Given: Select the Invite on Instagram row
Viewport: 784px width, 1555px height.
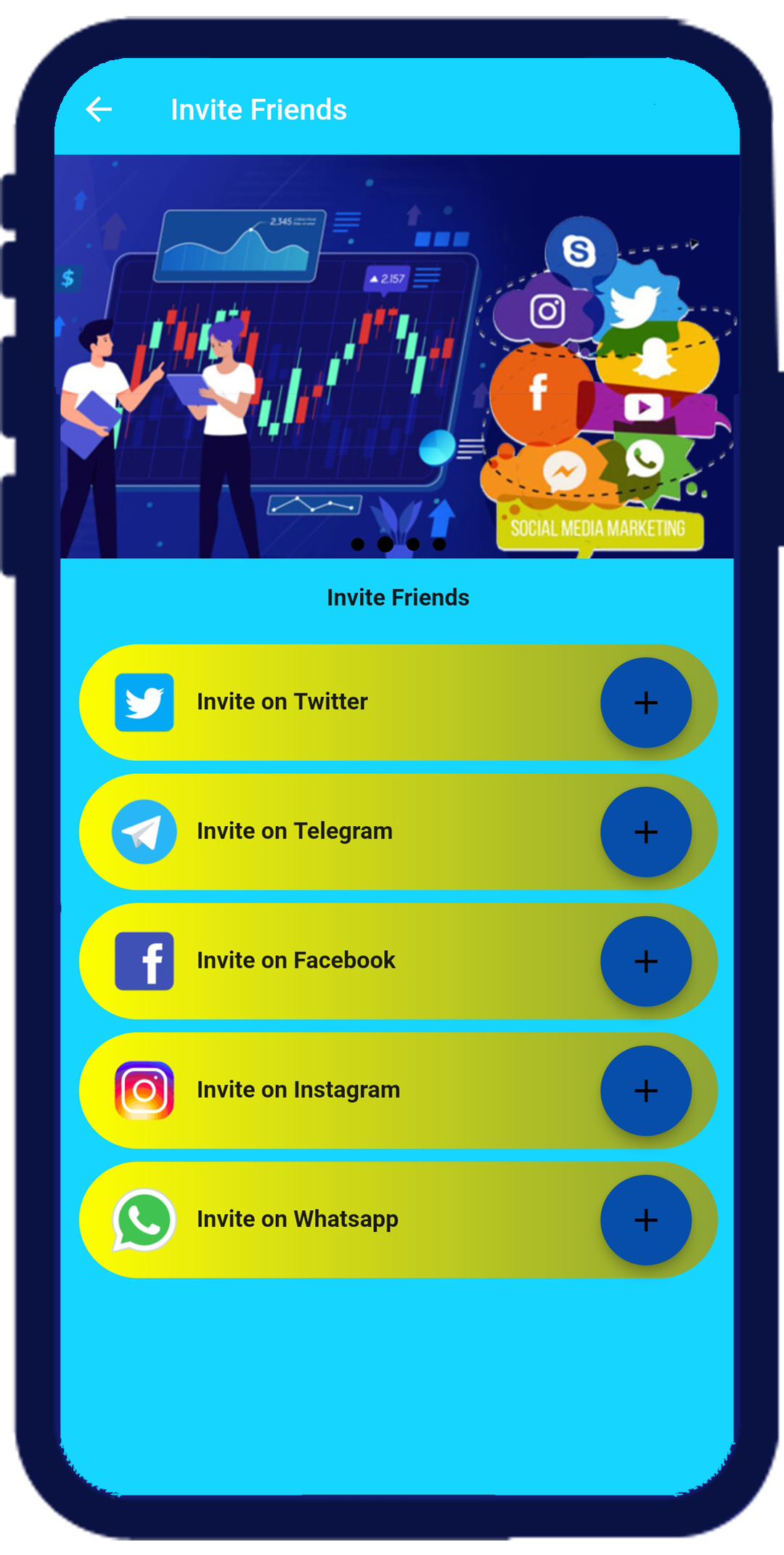Looking at the screenshot, I should click(x=327, y=1090).
